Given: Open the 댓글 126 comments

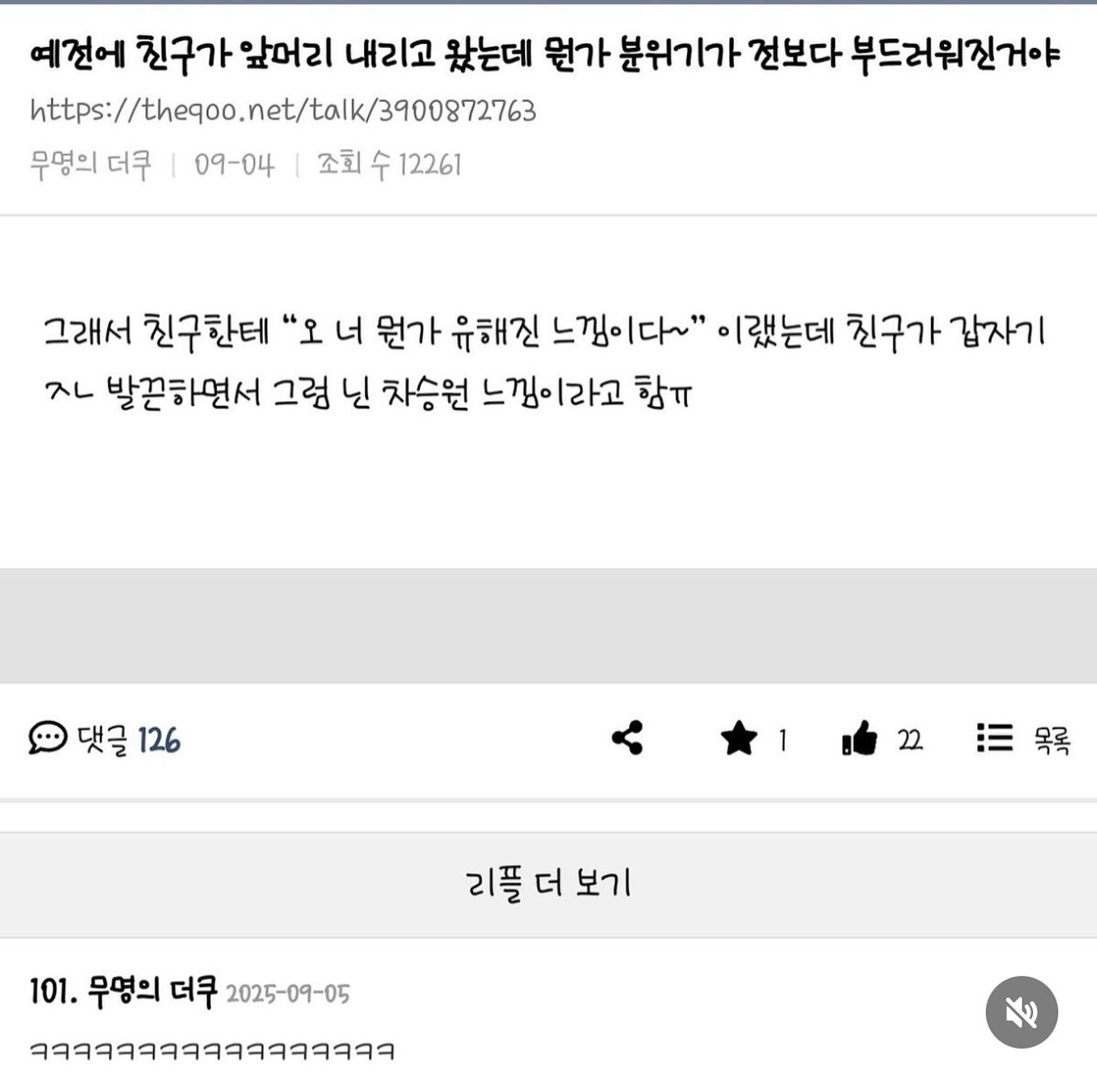Looking at the screenshot, I should coord(104,739).
